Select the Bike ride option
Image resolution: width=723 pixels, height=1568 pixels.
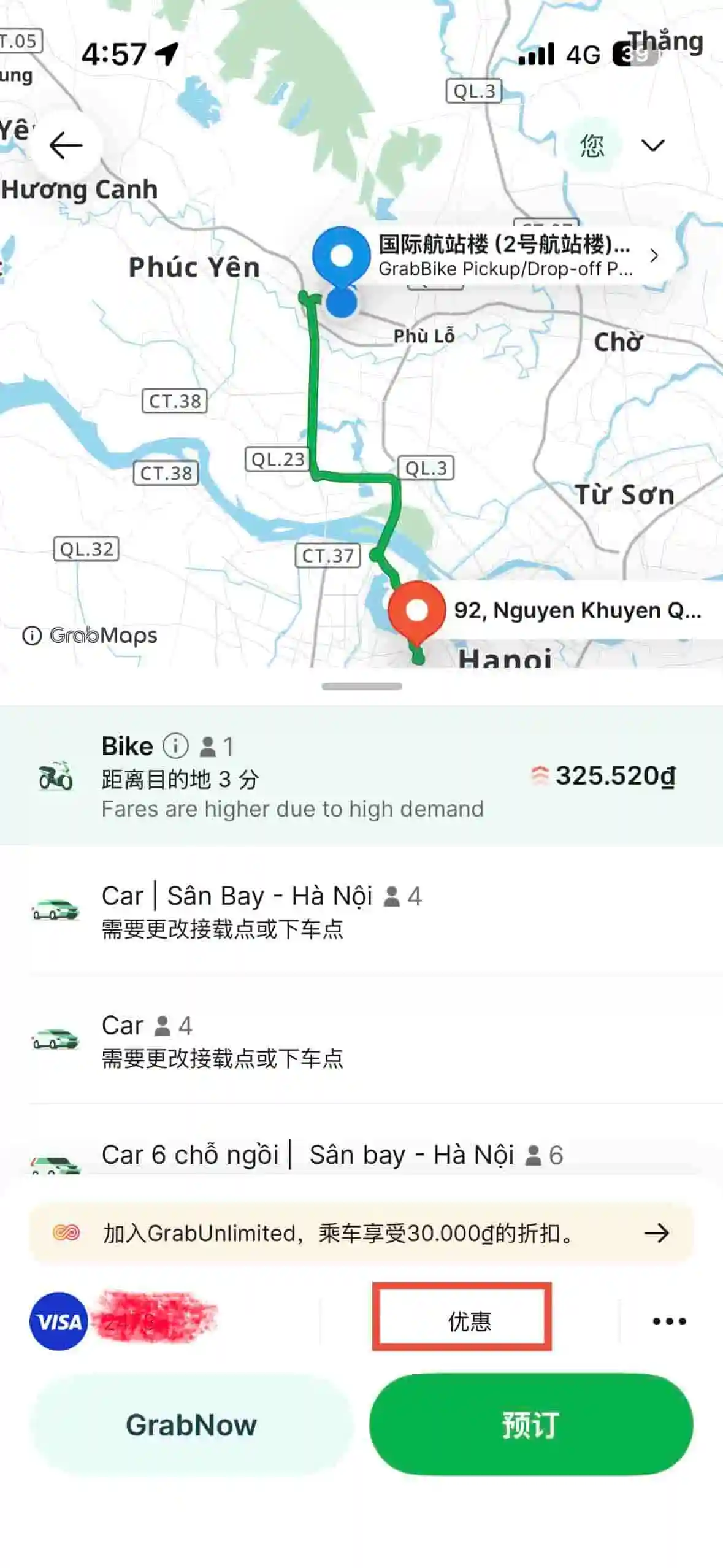[361, 776]
